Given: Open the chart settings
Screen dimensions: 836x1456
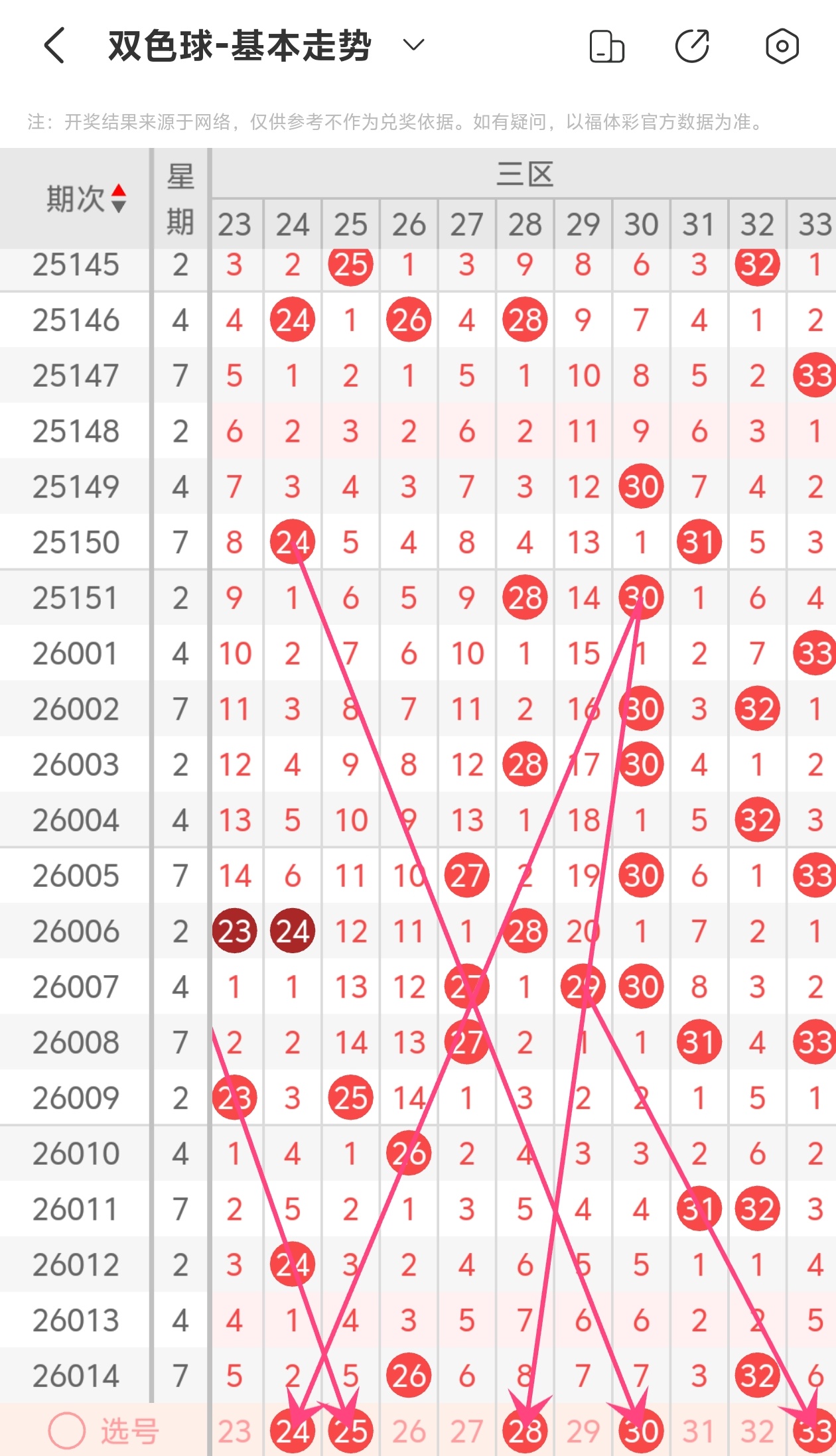Looking at the screenshot, I should pyautogui.click(x=782, y=46).
